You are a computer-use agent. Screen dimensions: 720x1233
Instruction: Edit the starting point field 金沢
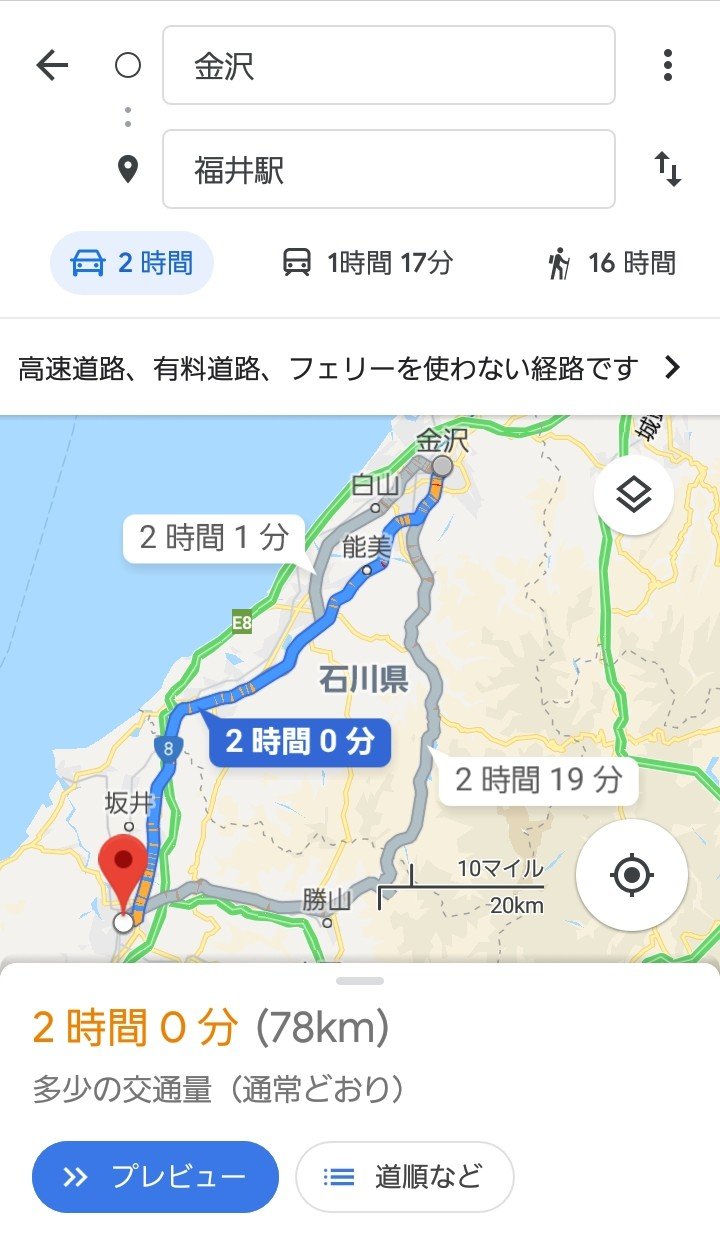[388, 66]
